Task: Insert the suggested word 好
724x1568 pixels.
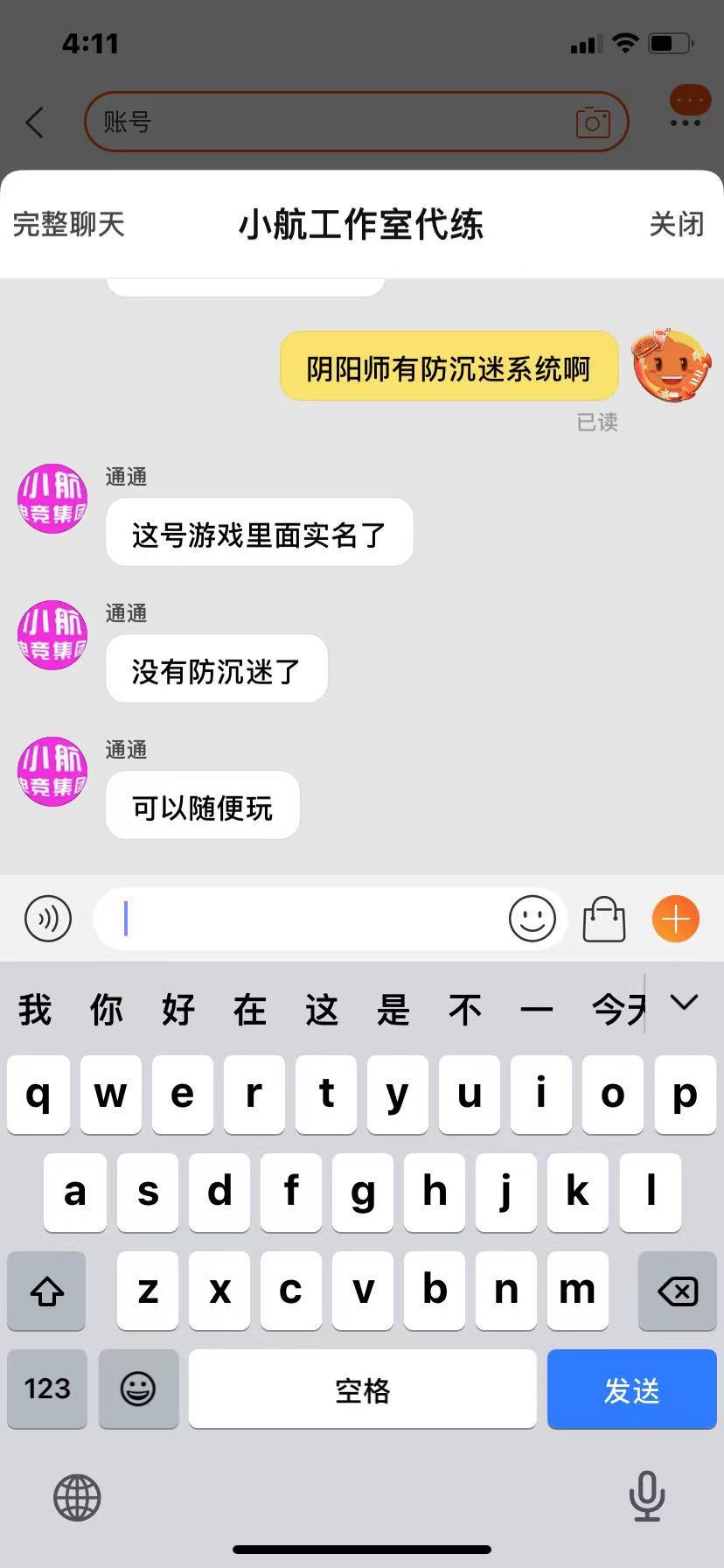Action: pos(178,1010)
